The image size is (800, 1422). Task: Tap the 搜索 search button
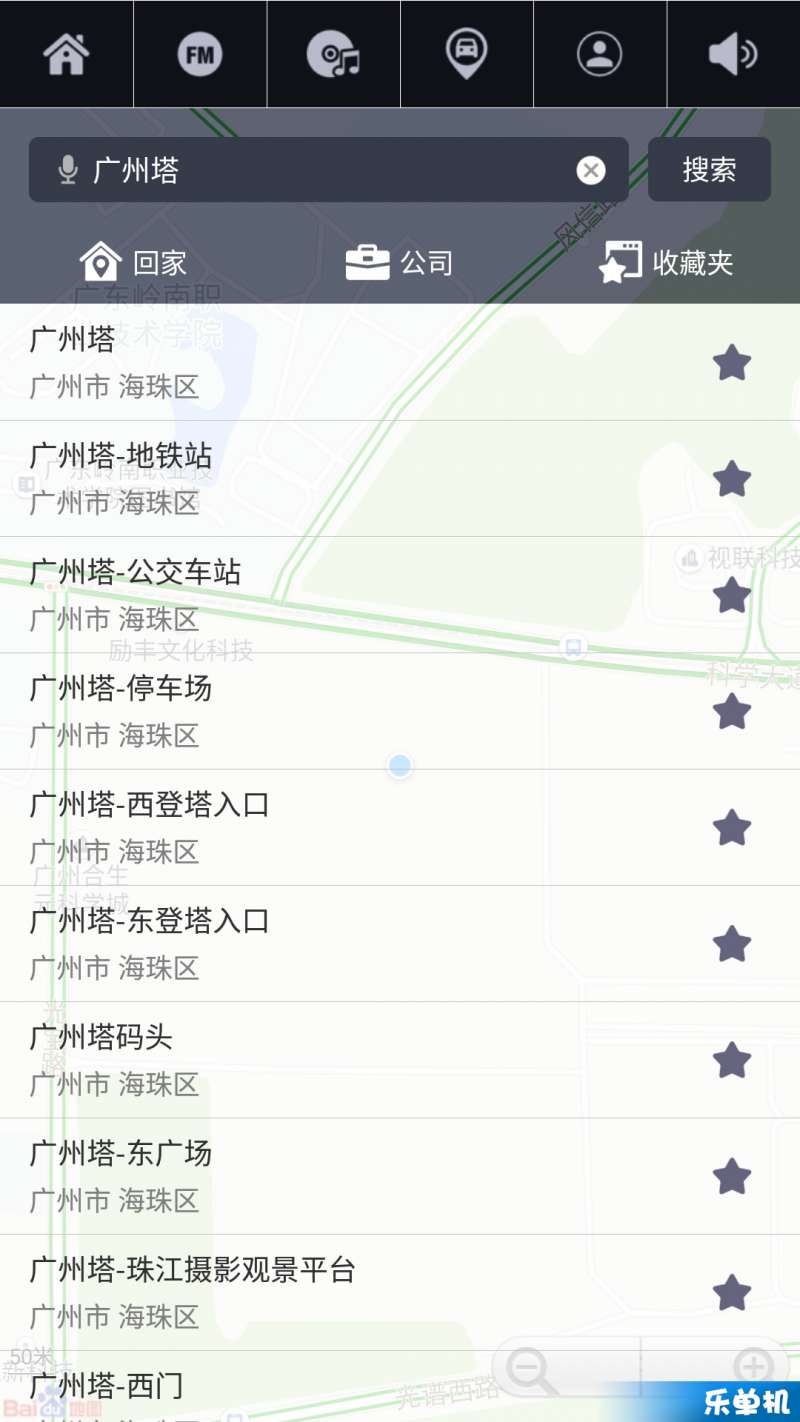709,170
